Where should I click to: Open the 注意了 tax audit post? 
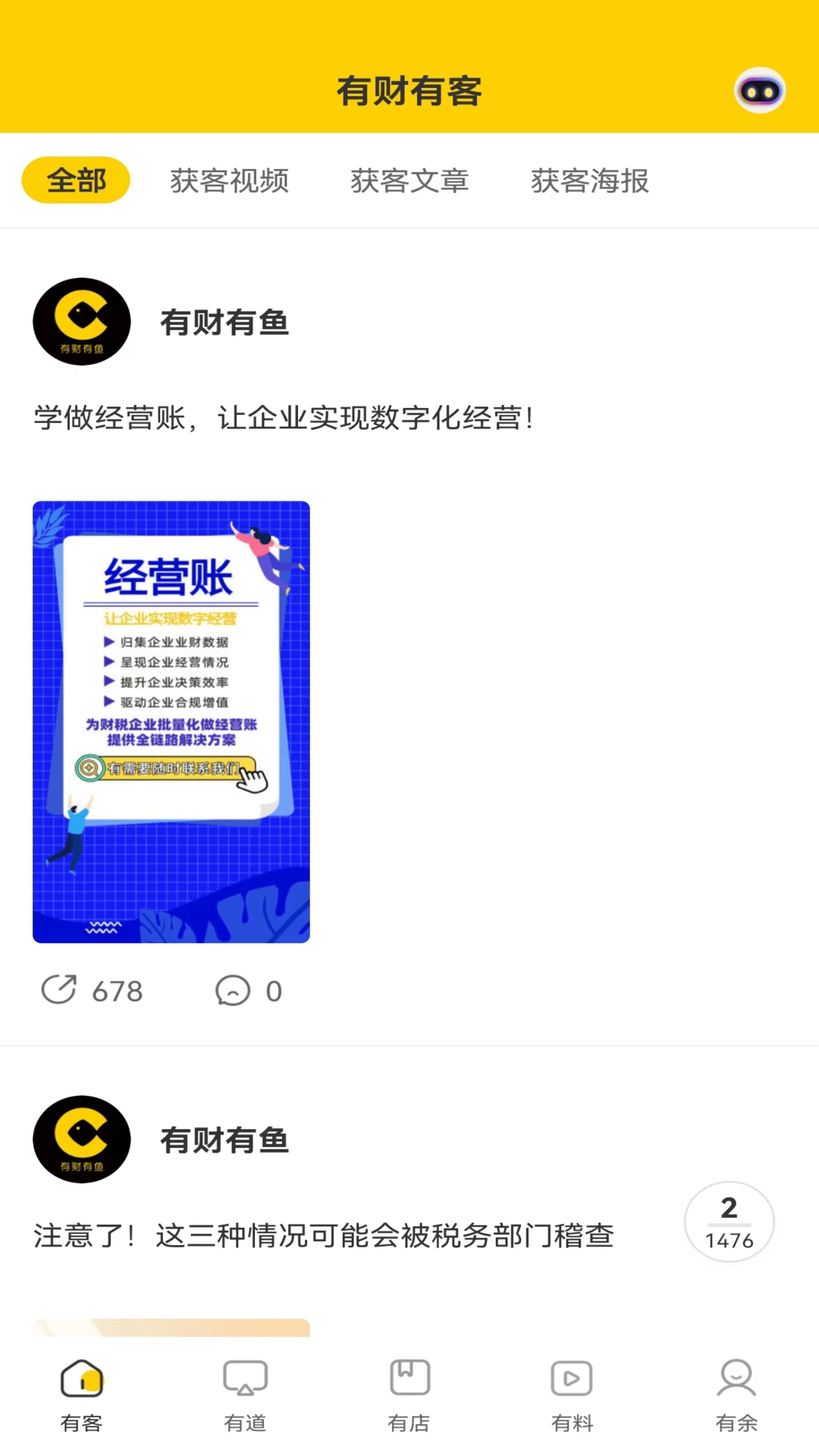tap(324, 1235)
